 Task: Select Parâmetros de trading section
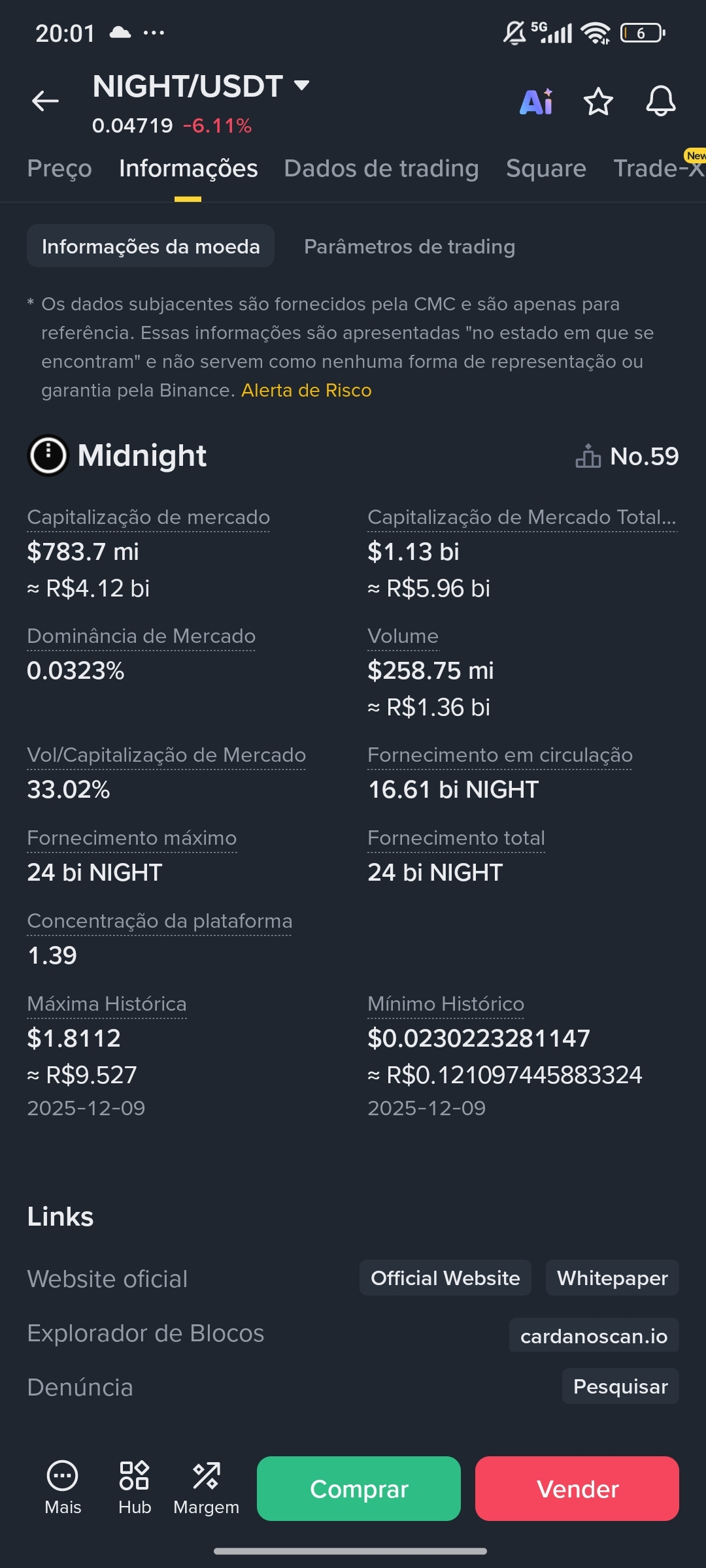[x=409, y=246]
